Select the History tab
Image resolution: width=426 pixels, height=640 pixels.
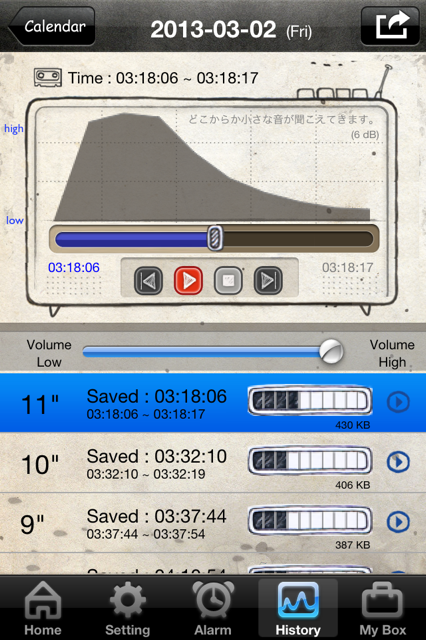tap(298, 609)
